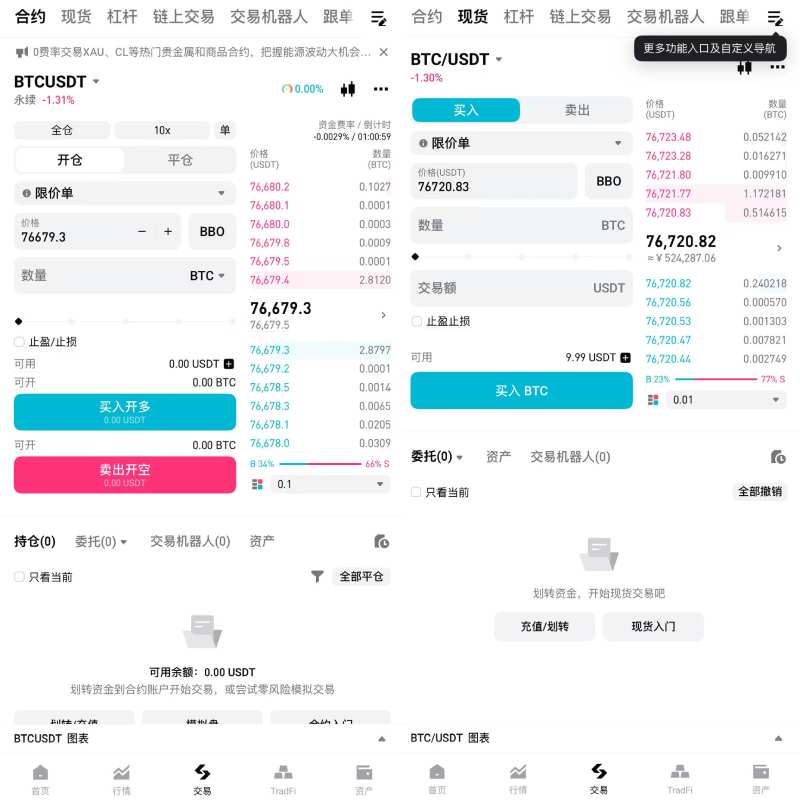Open the more options (...) icon

(x=380, y=90)
